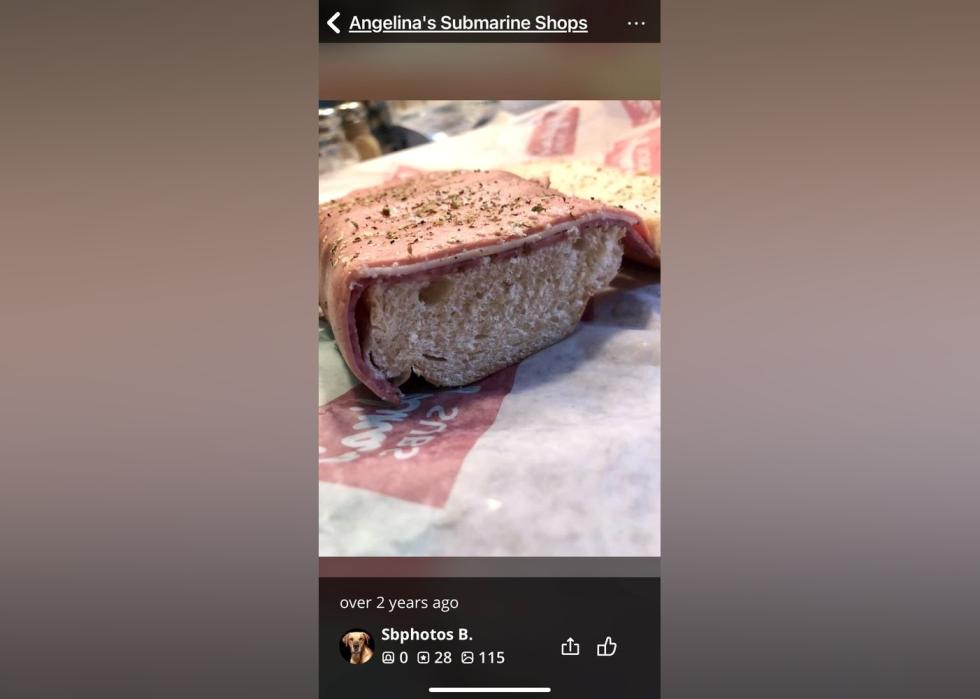Like this photo with thumbs up

607,647
